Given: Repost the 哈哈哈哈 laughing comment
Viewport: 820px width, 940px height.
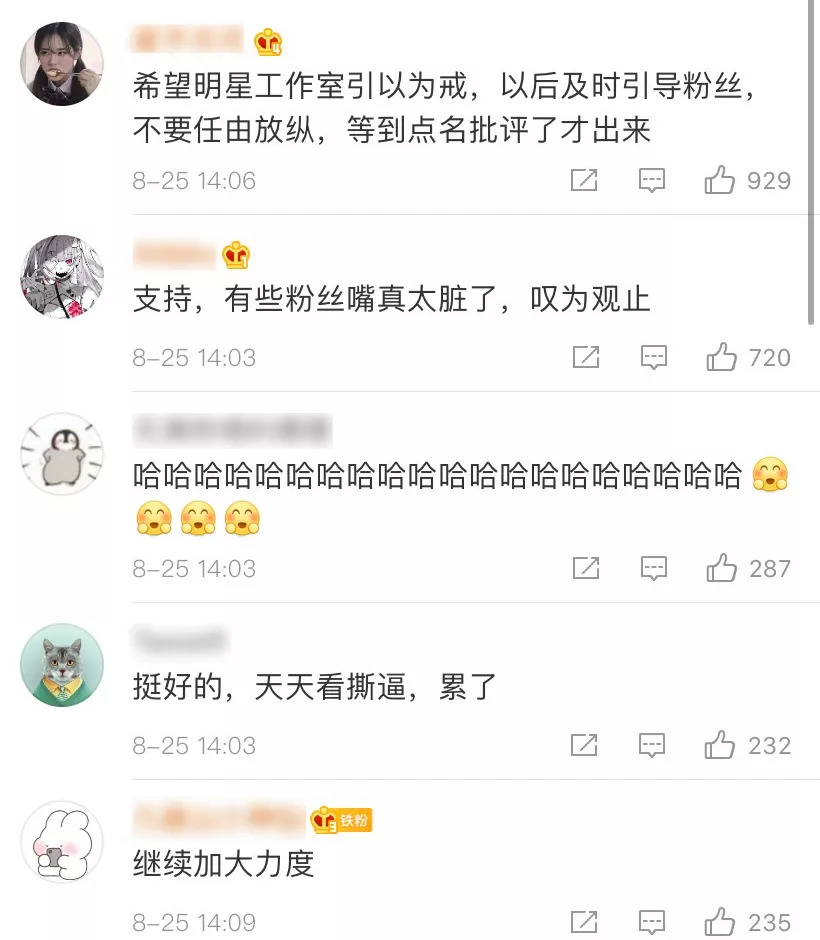Looking at the screenshot, I should pos(585,568).
